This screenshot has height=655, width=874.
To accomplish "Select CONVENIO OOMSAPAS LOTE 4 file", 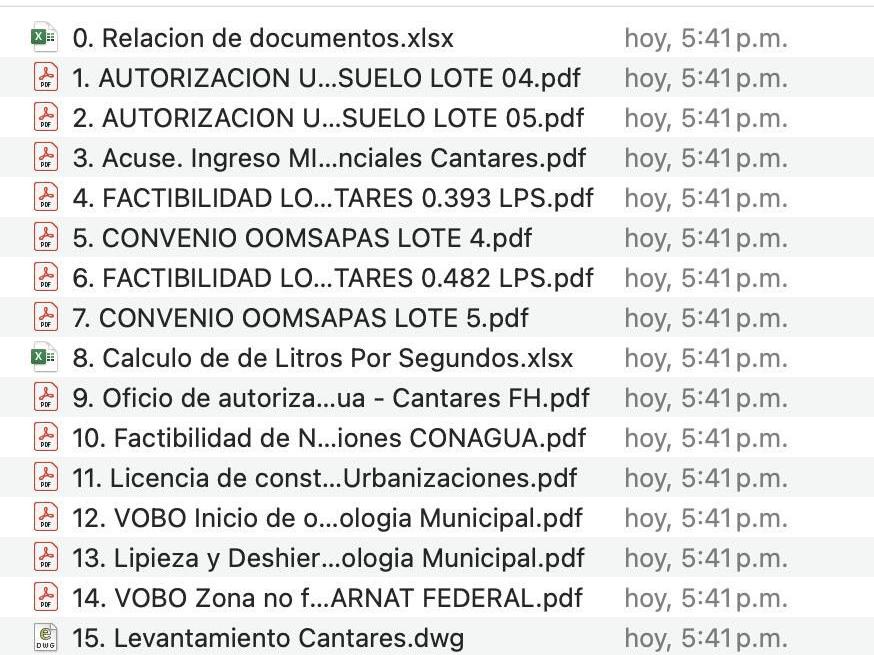I will pos(302,238).
